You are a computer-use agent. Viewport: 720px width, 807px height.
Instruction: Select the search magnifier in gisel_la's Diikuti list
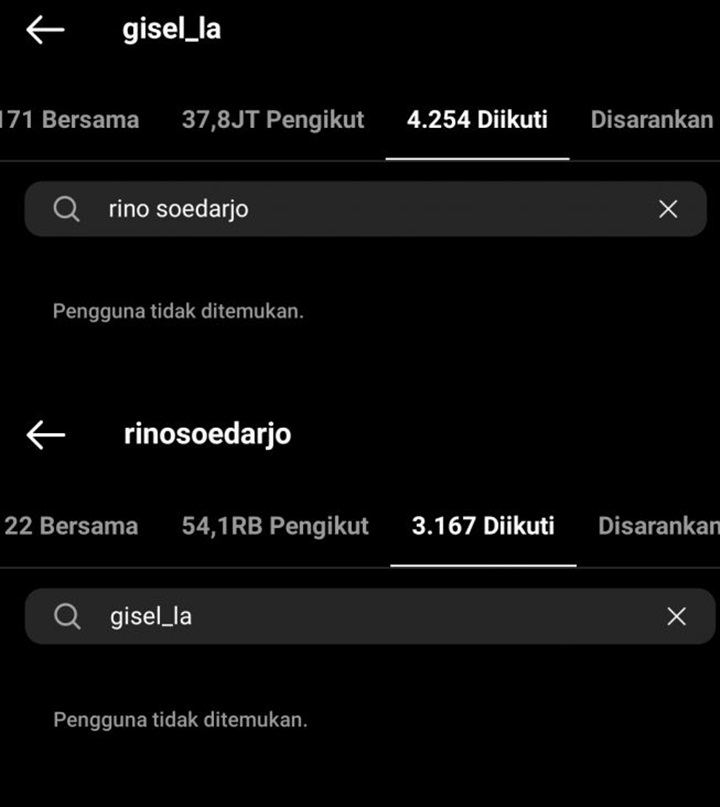(66, 209)
